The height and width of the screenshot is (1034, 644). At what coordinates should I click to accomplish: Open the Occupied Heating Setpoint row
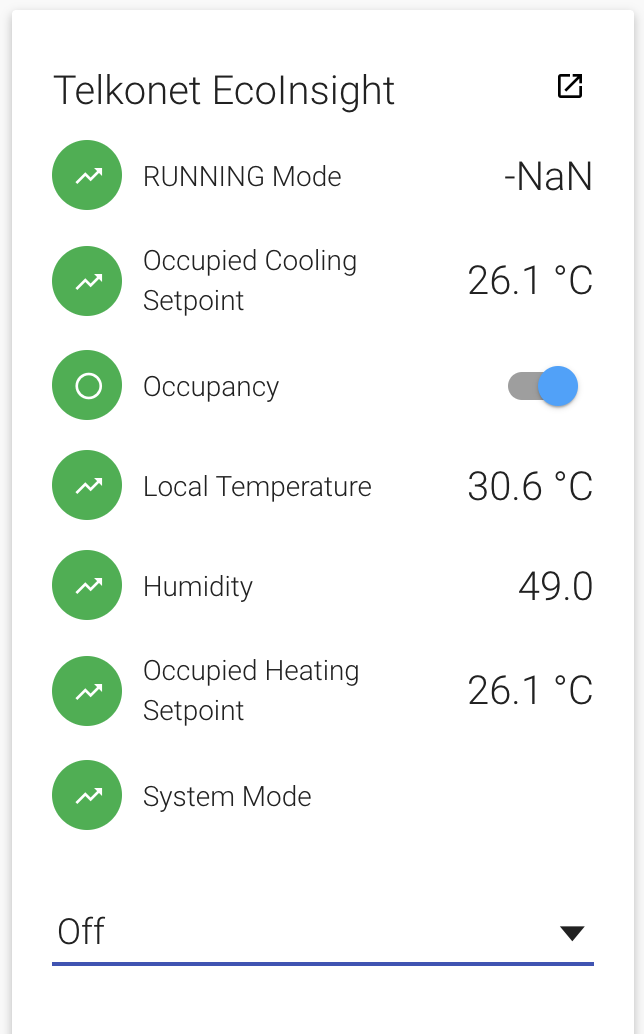tap(251, 691)
